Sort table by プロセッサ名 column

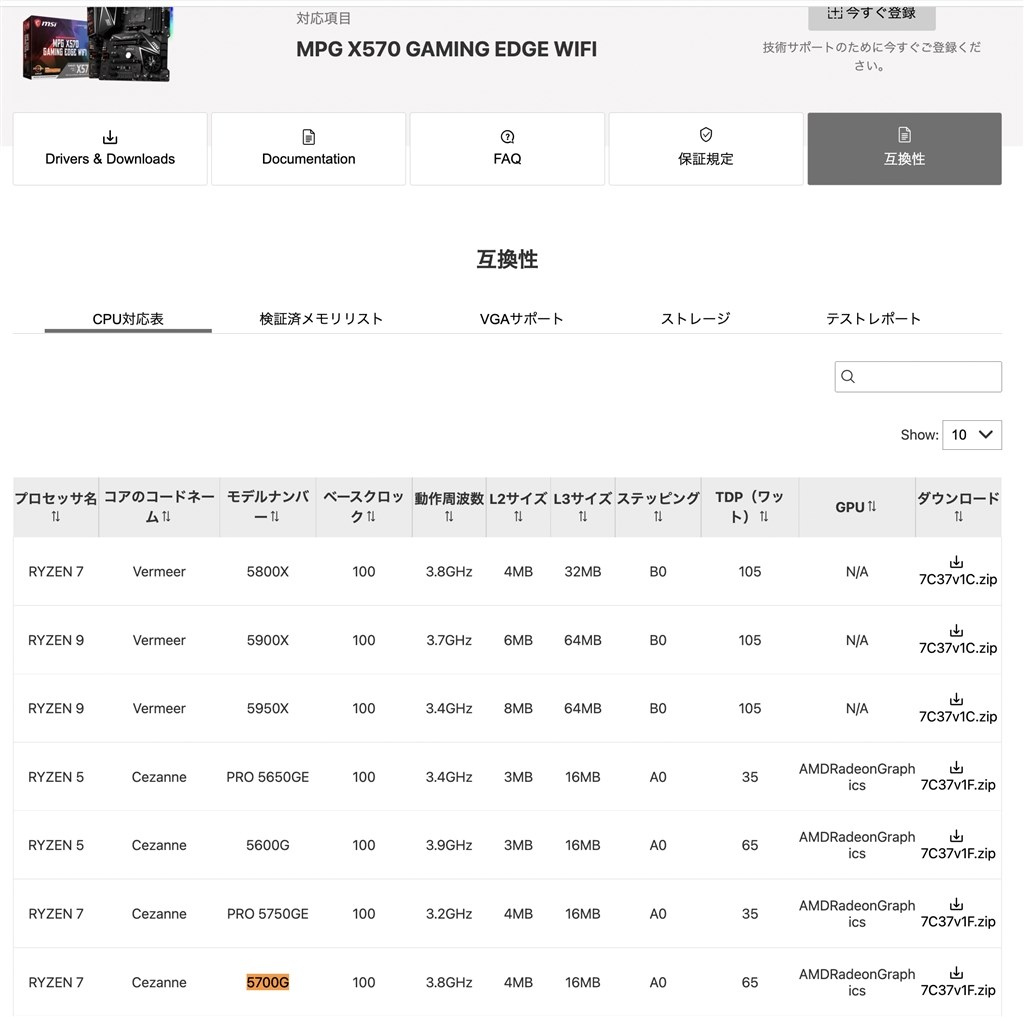pyautogui.click(x=56, y=506)
